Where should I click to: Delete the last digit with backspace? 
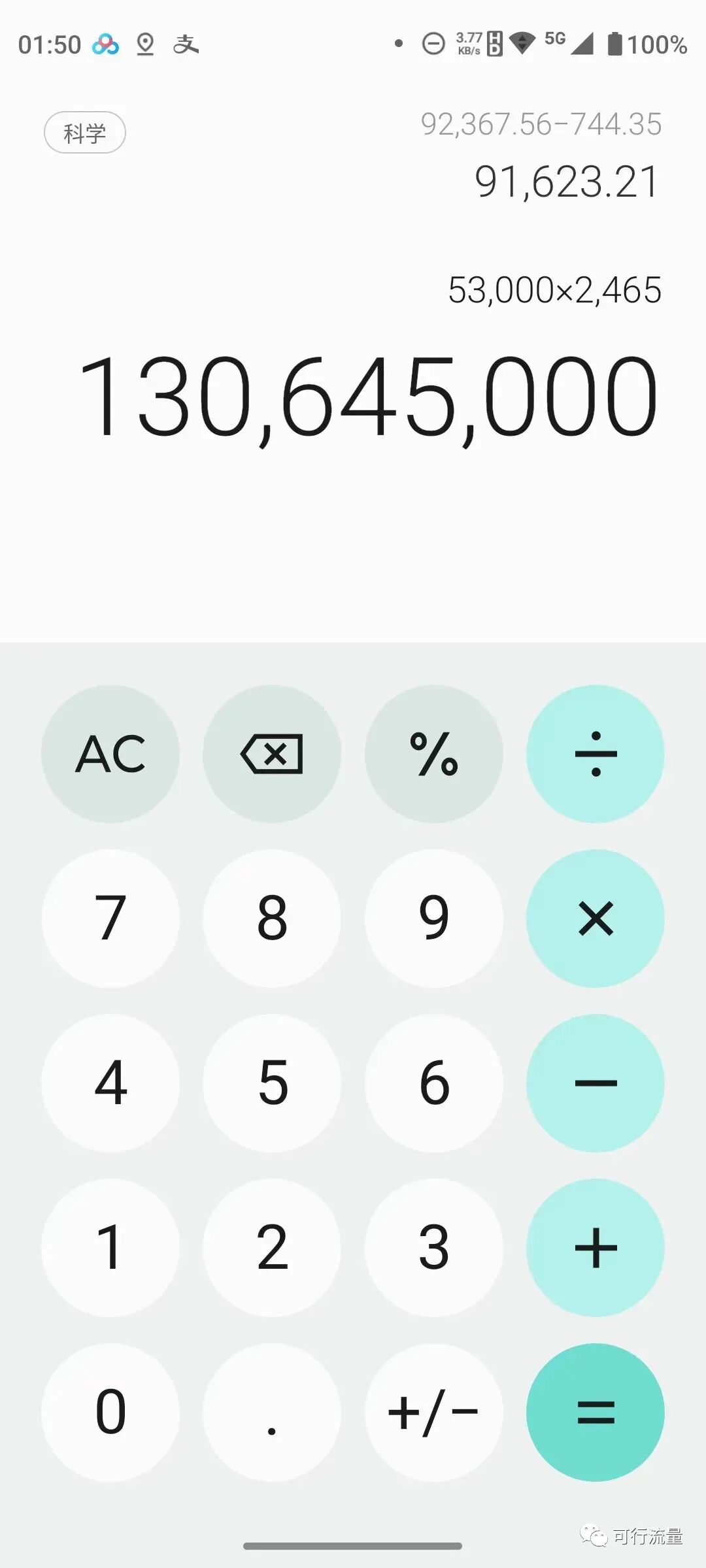click(272, 754)
